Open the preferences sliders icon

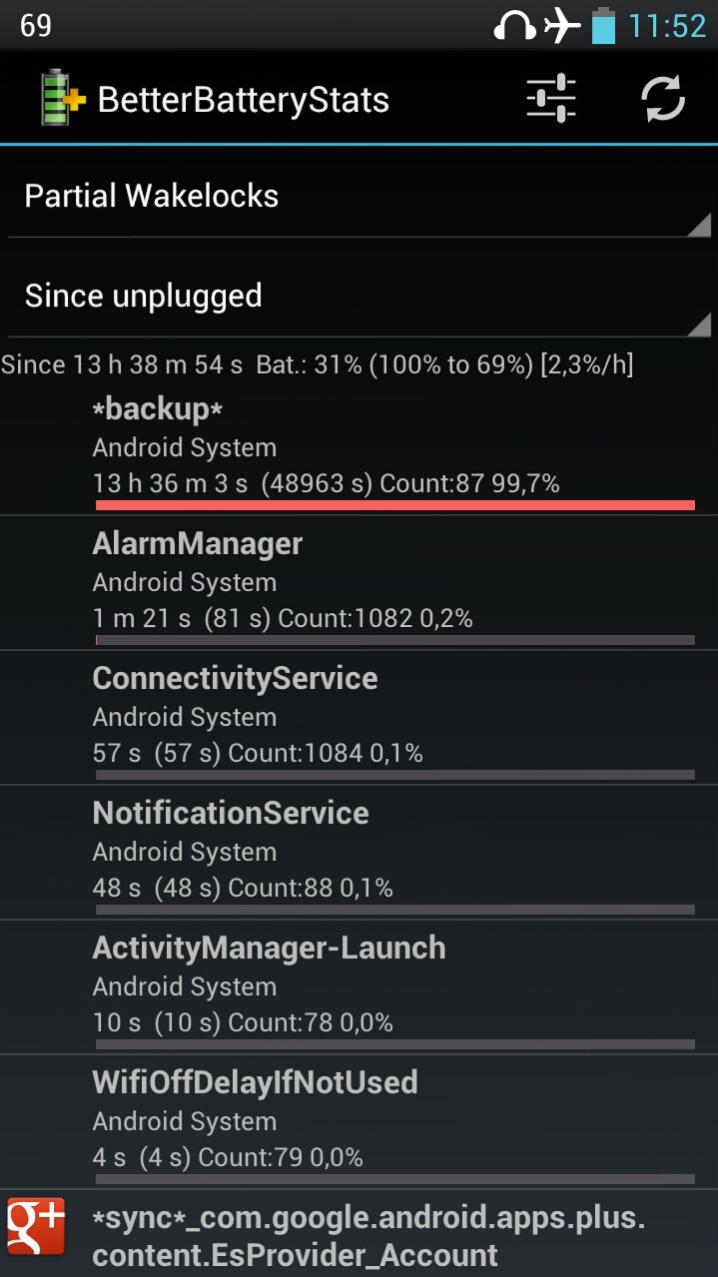pos(551,99)
